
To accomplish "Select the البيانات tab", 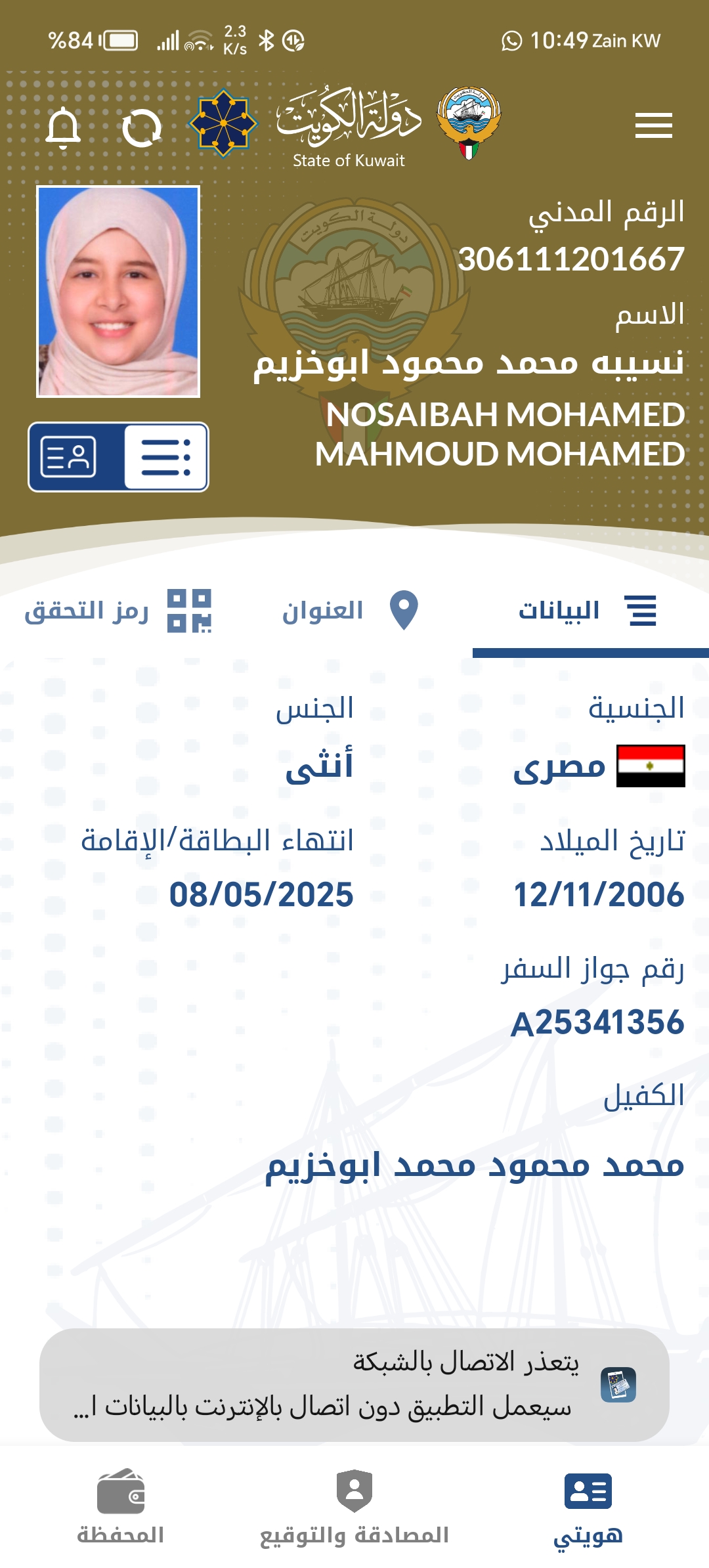I will [586, 611].
